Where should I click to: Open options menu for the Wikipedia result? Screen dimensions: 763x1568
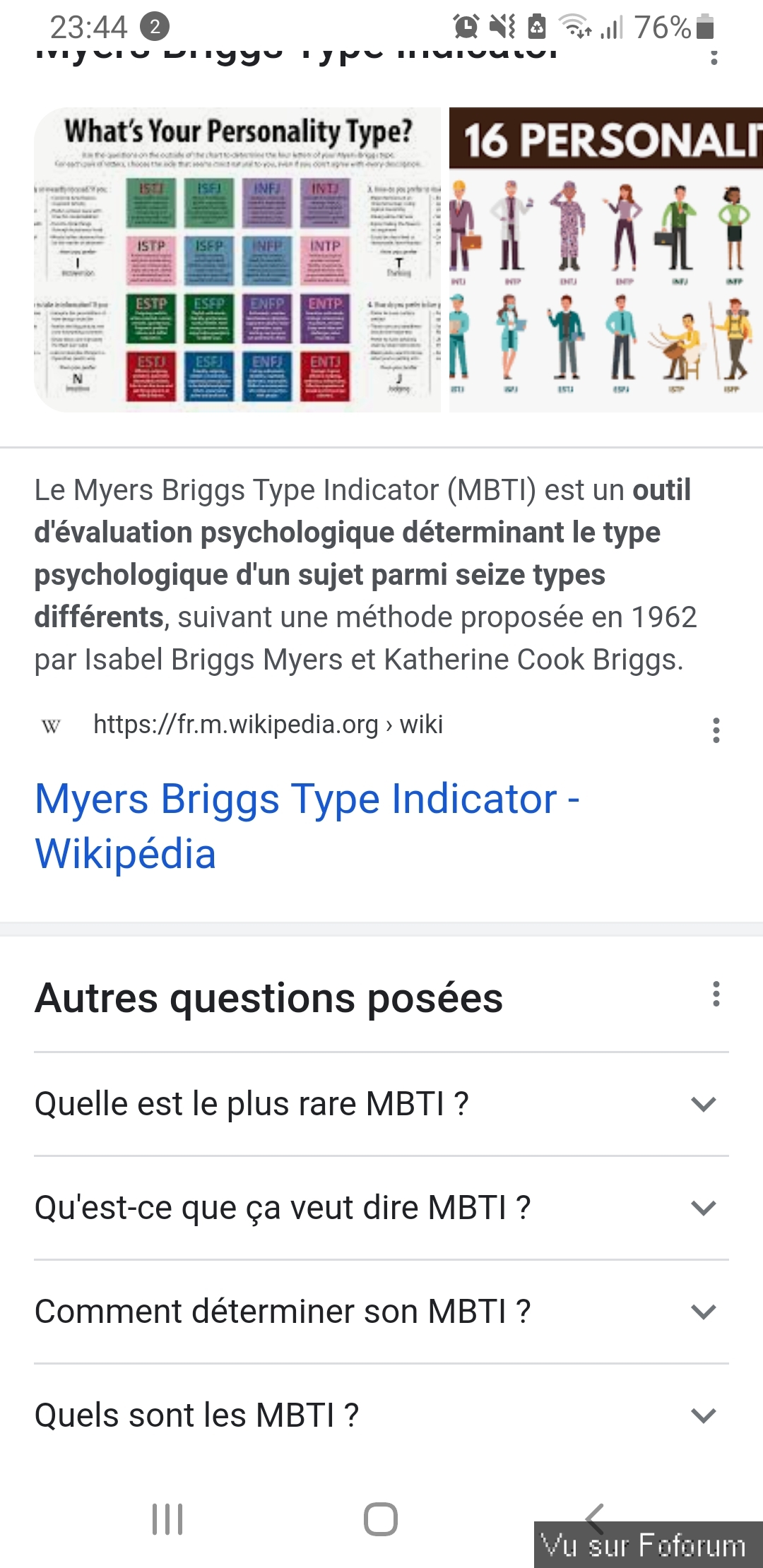point(716,730)
